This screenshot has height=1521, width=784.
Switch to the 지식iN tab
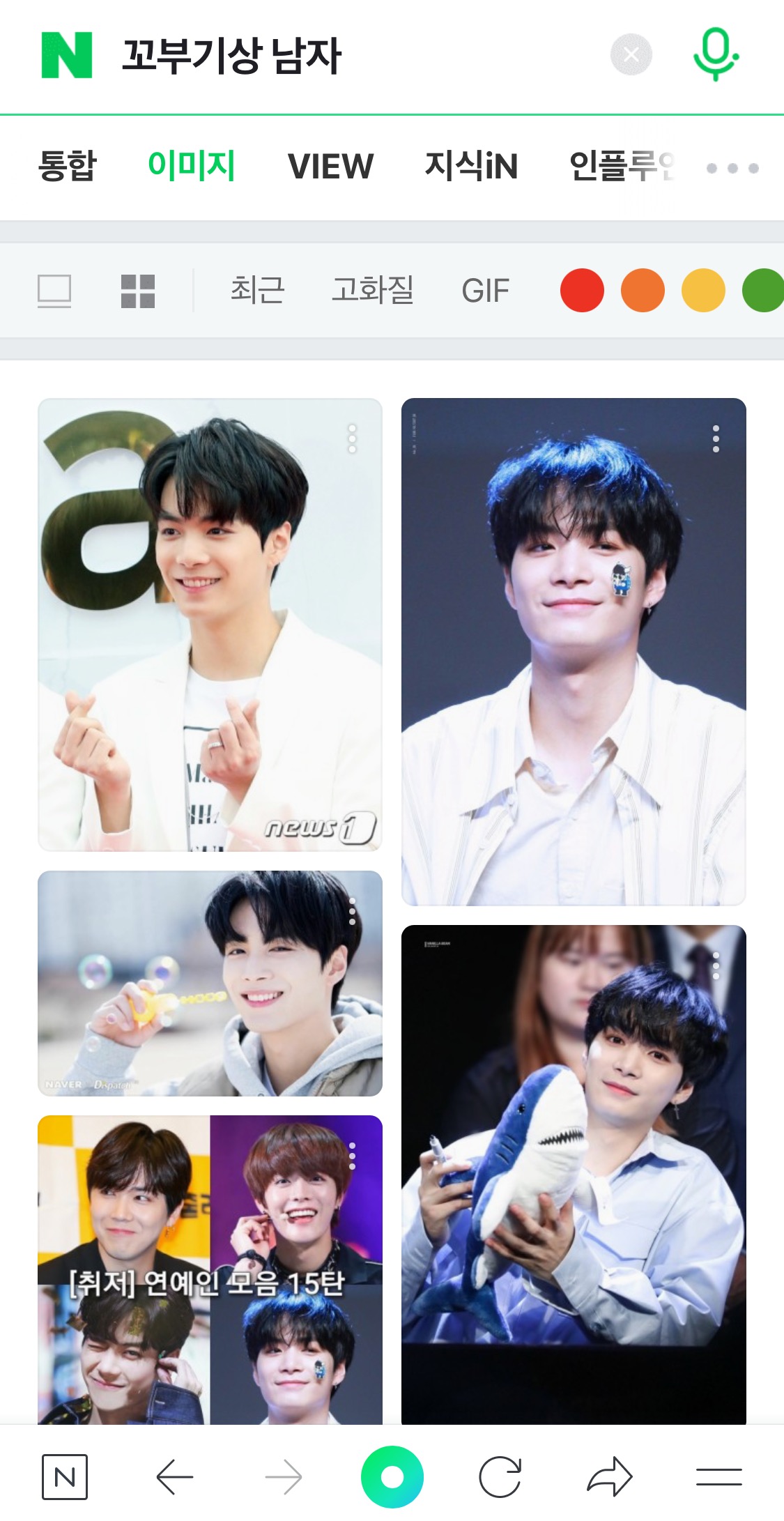point(471,167)
